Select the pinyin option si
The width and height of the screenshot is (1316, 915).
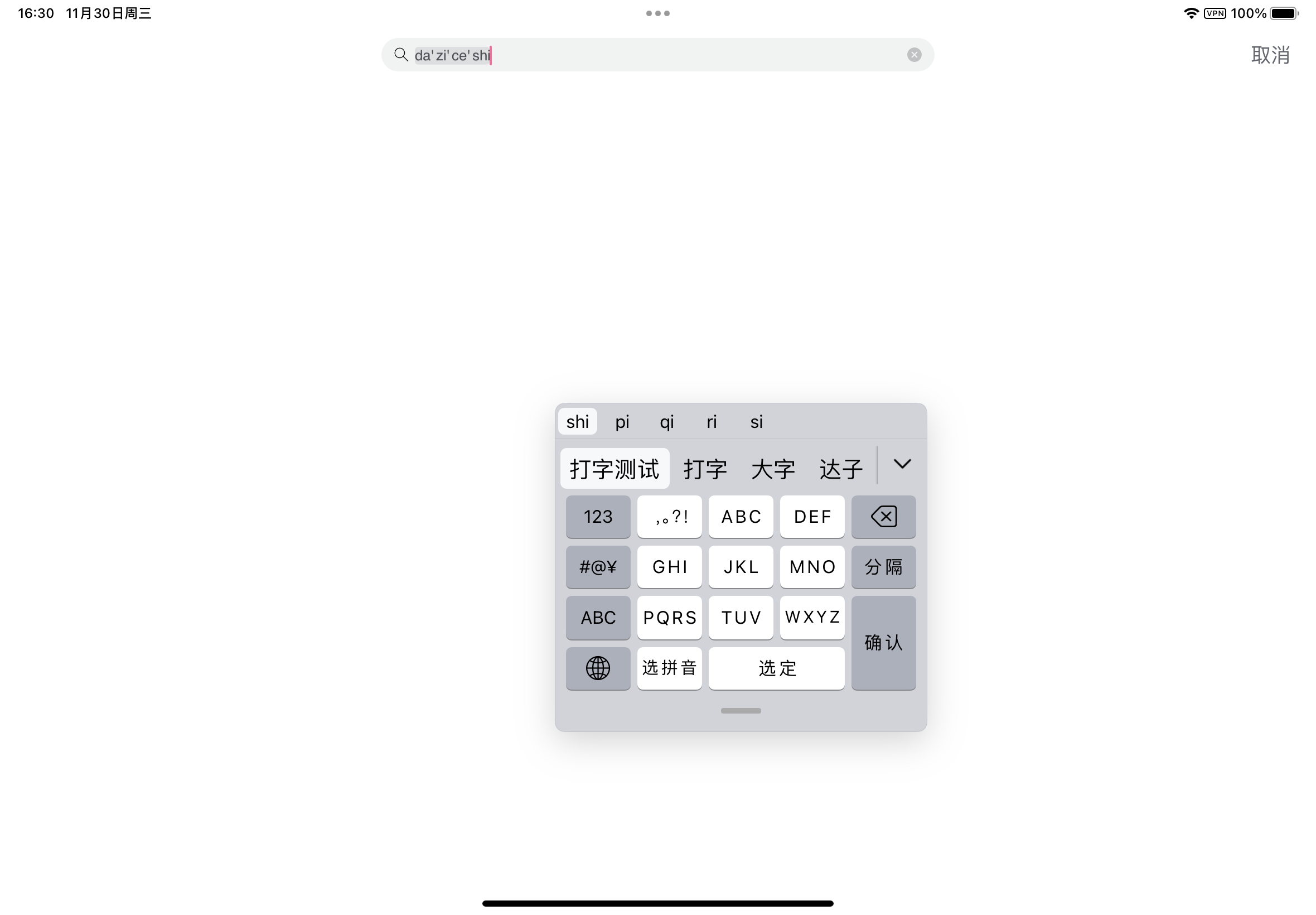(x=756, y=422)
